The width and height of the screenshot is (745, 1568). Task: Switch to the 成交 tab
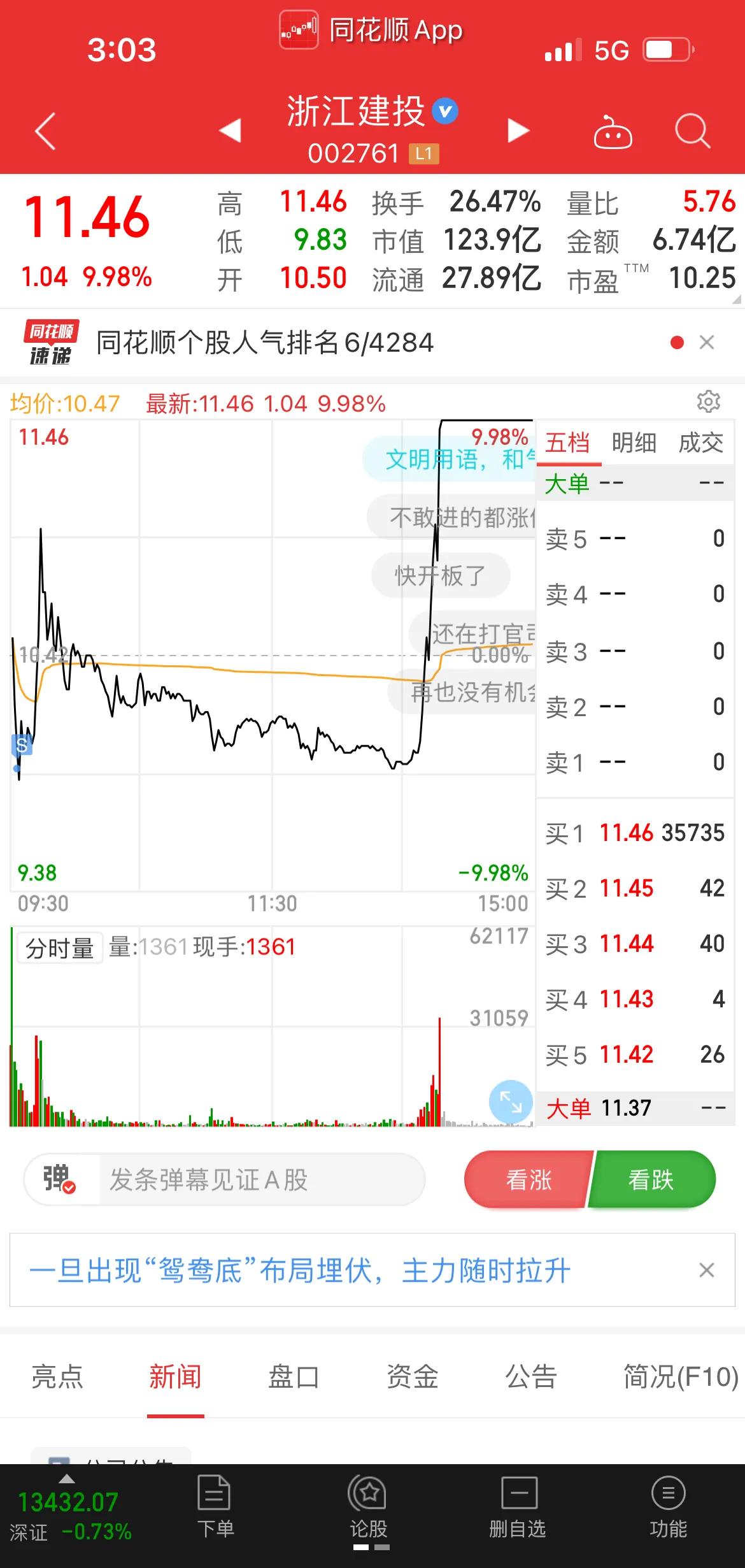701,442
